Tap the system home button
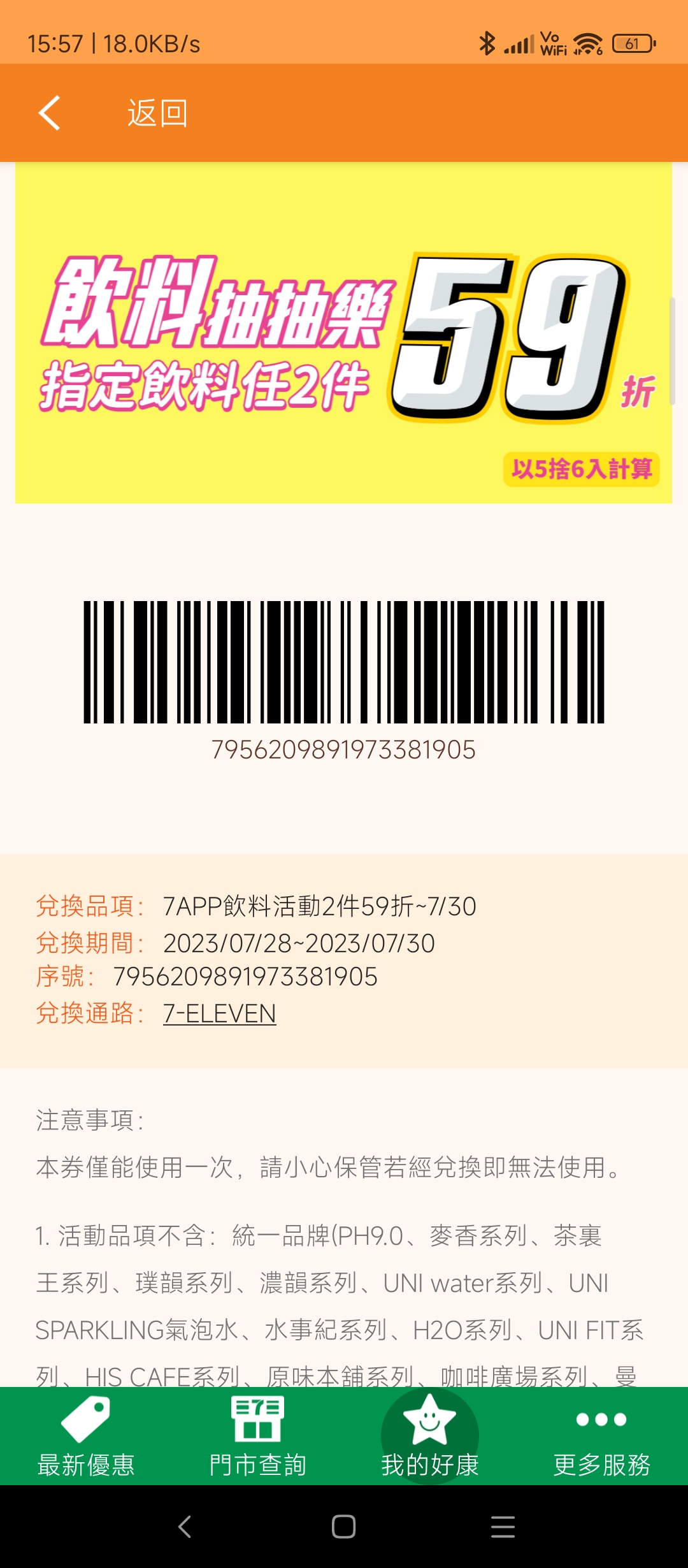Screen dimensions: 688x1568 343,1527
